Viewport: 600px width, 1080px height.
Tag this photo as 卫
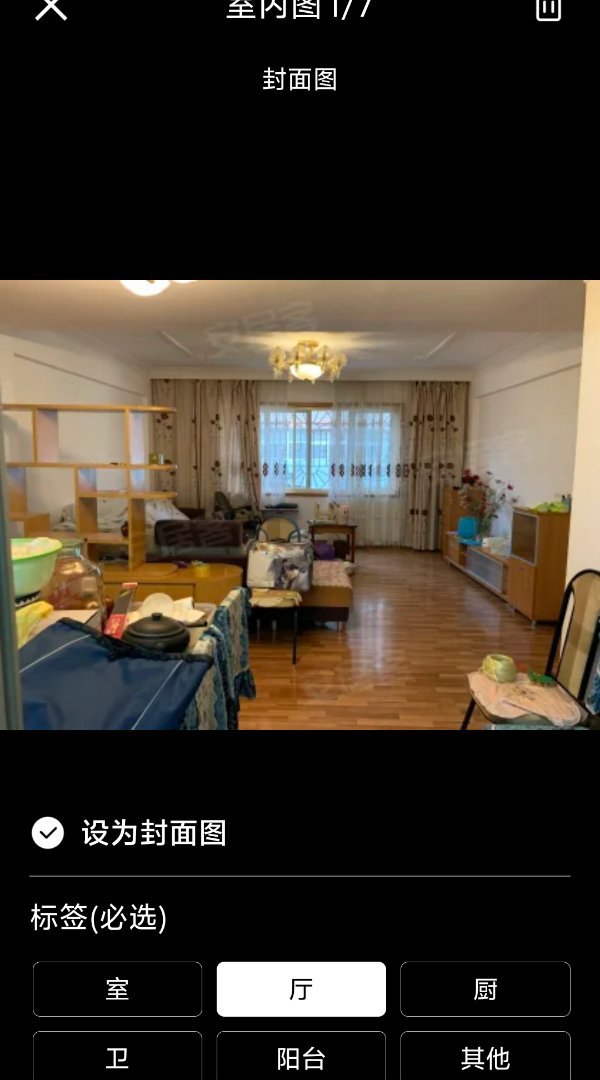tap(117, 1057)
